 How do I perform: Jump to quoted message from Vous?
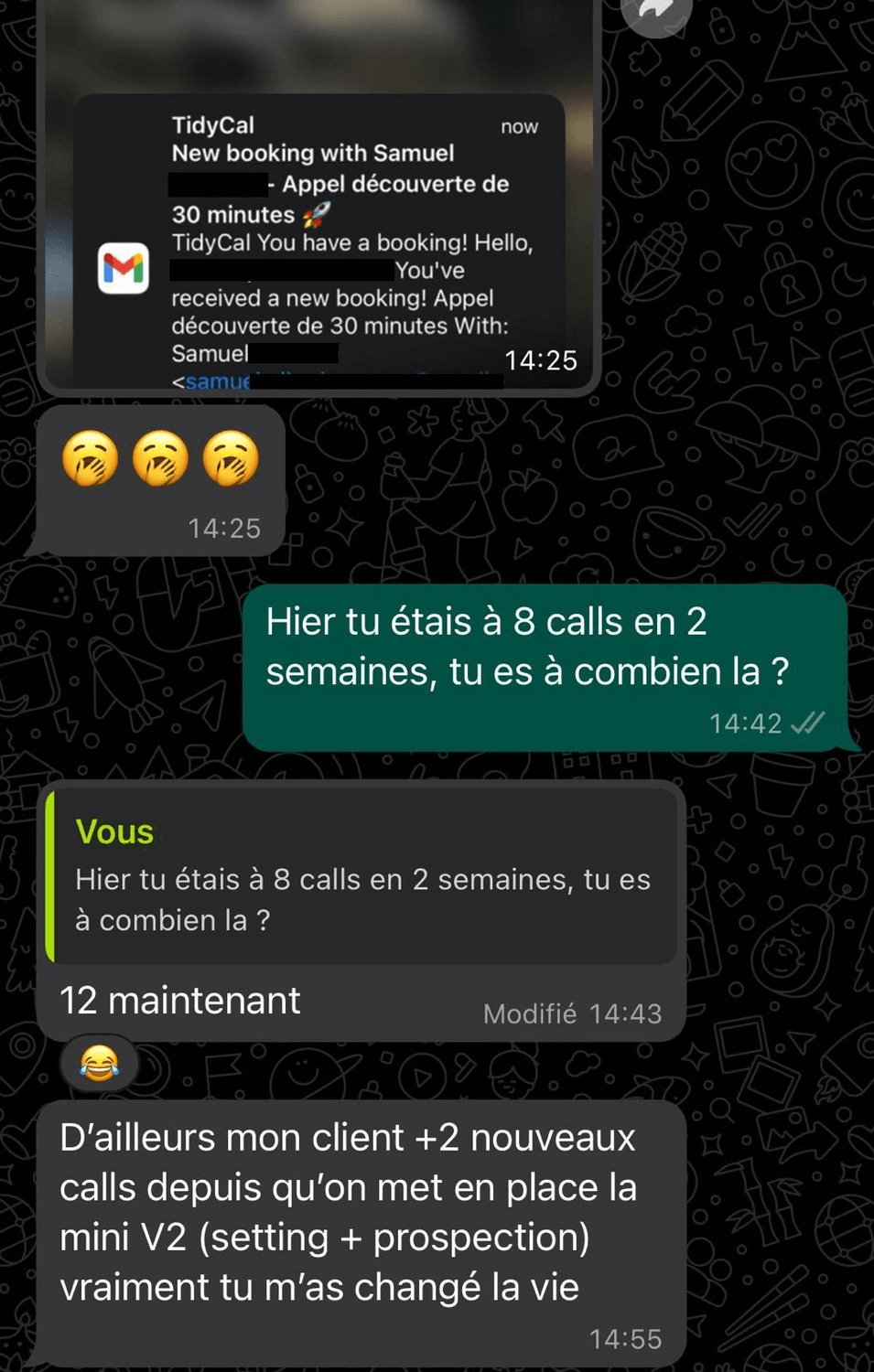(x=361, y=875)
